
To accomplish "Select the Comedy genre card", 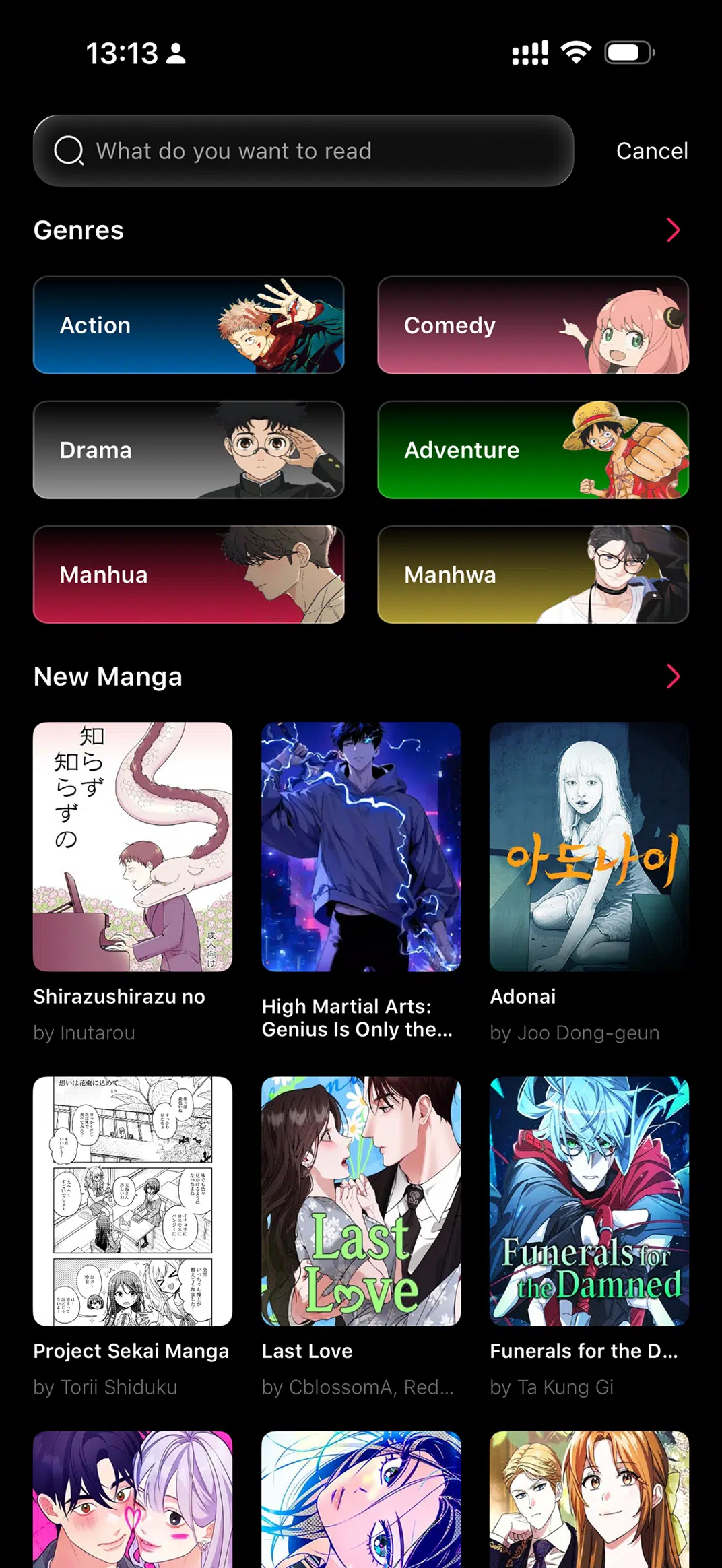I will click(533, 325).
